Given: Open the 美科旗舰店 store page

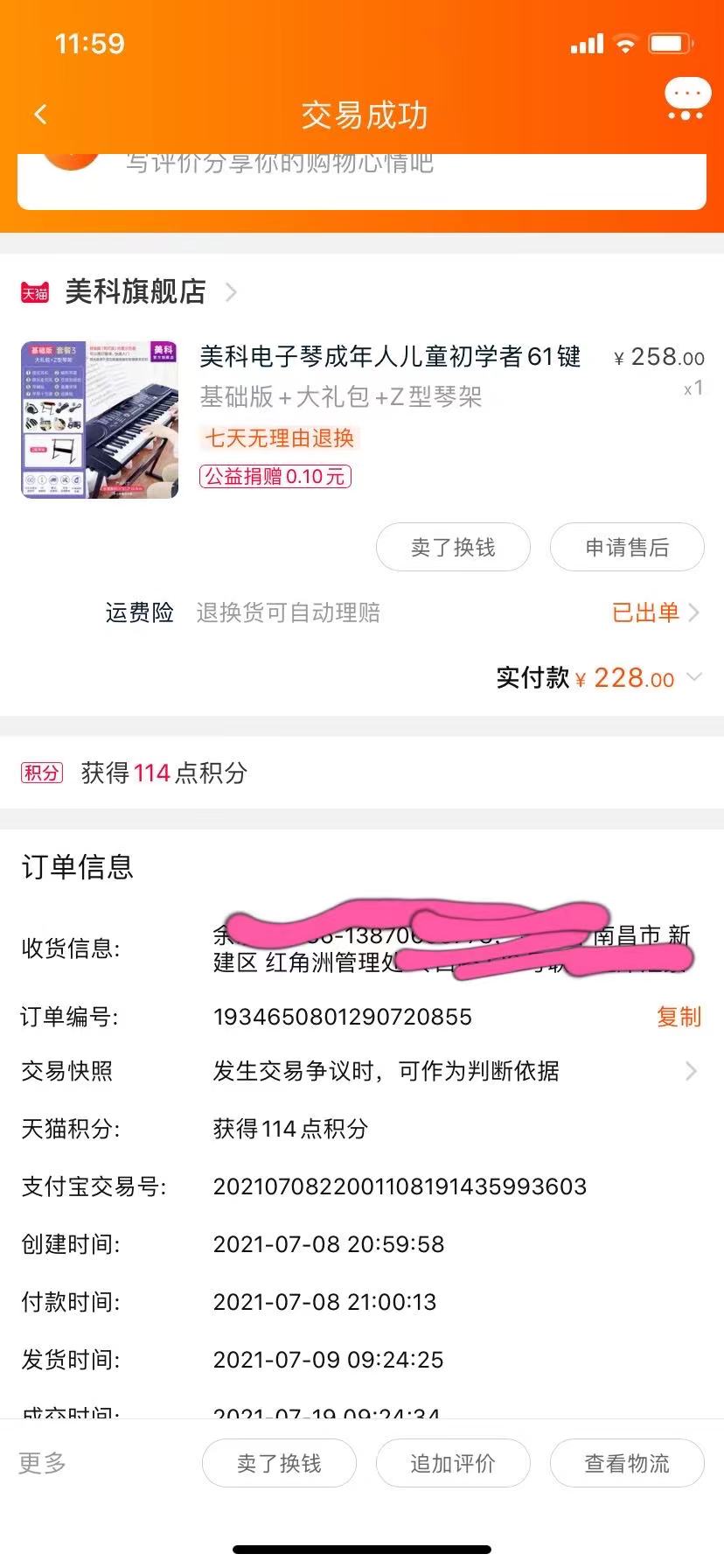Looking at the screenshot, I should [136, 291].
